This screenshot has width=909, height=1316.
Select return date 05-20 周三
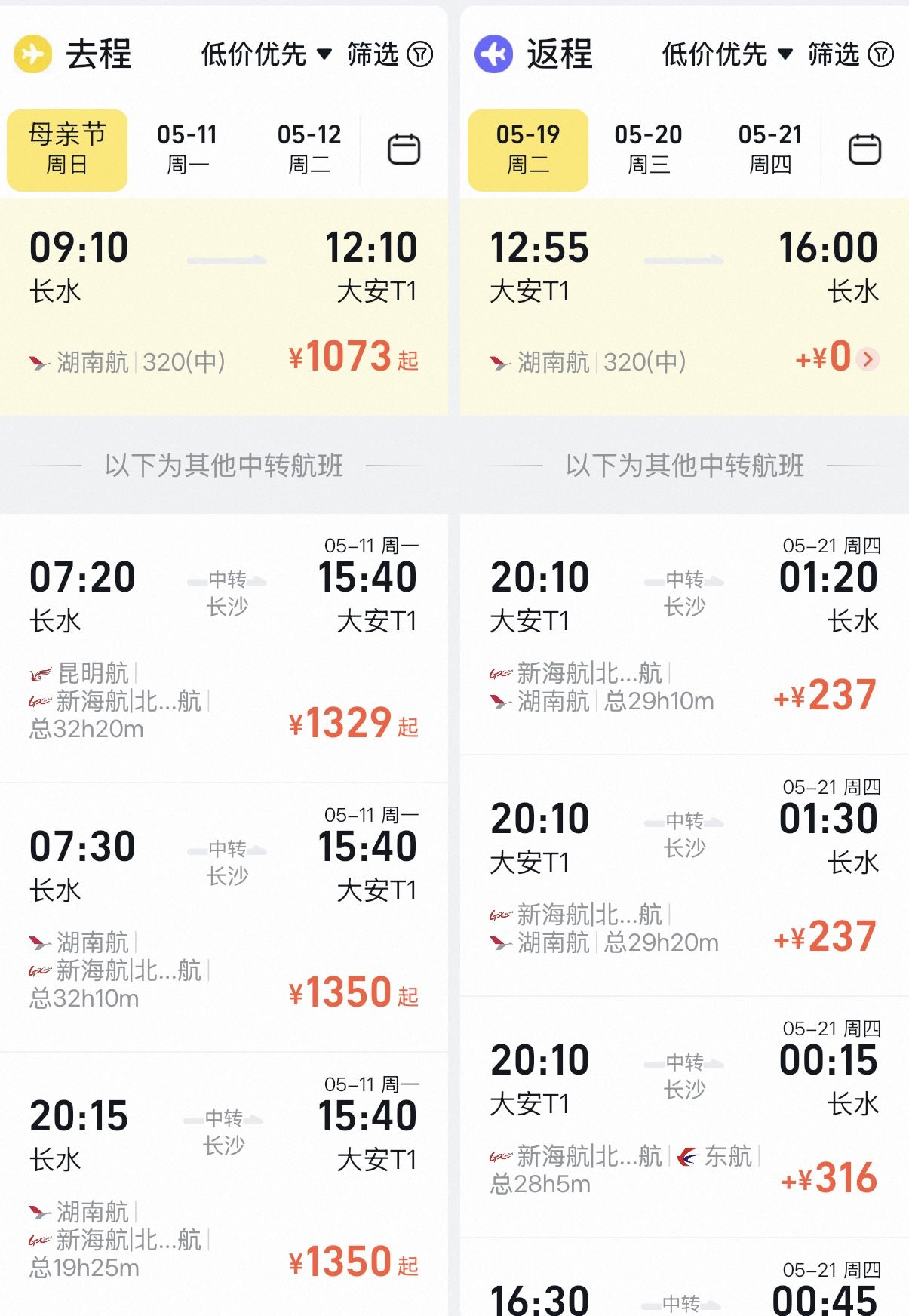648,149
